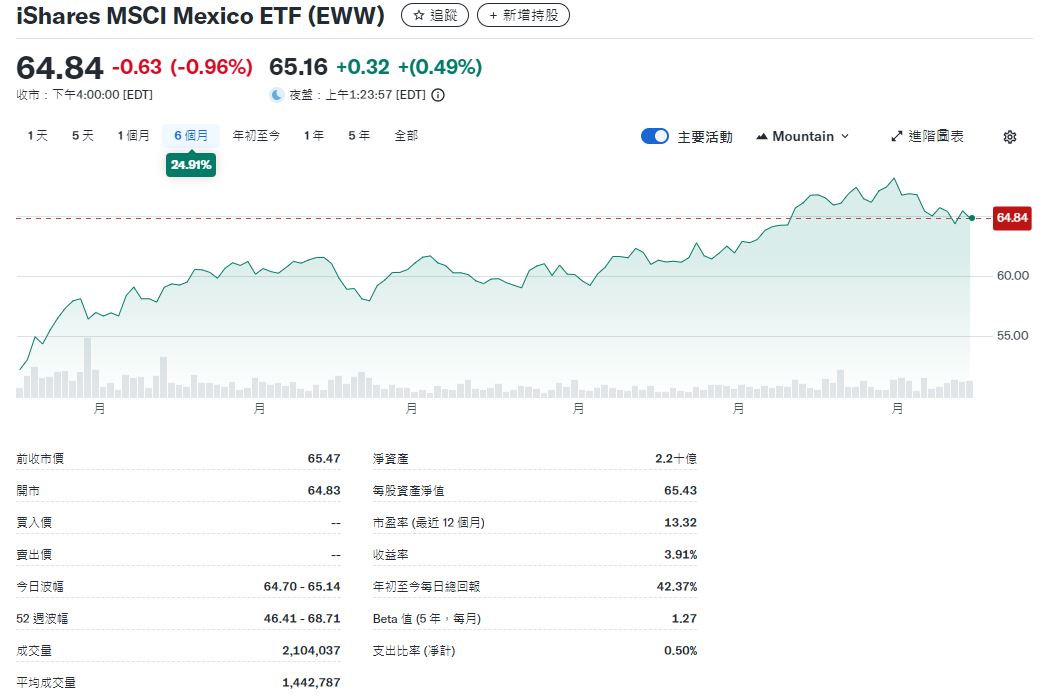View the 1年 price chart
This screenshot has width=1050, height=696.
click(314, 135)
